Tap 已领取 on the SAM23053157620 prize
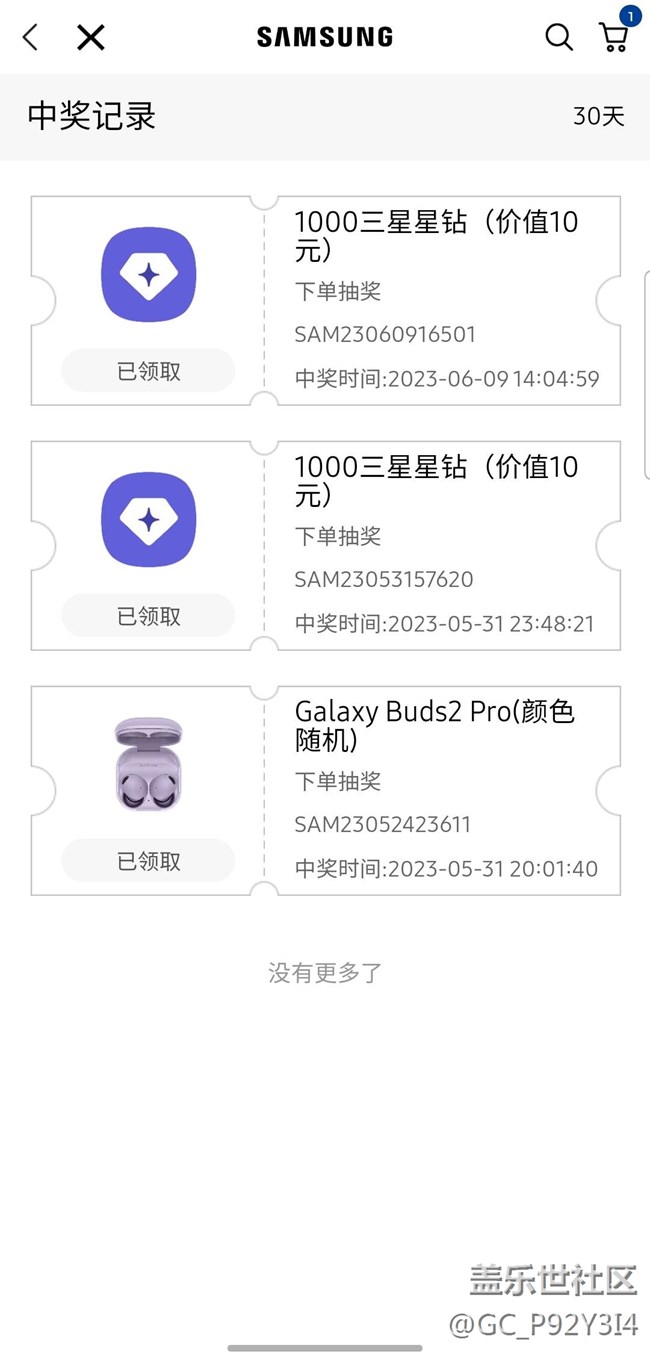 click(x=149, y=616)
